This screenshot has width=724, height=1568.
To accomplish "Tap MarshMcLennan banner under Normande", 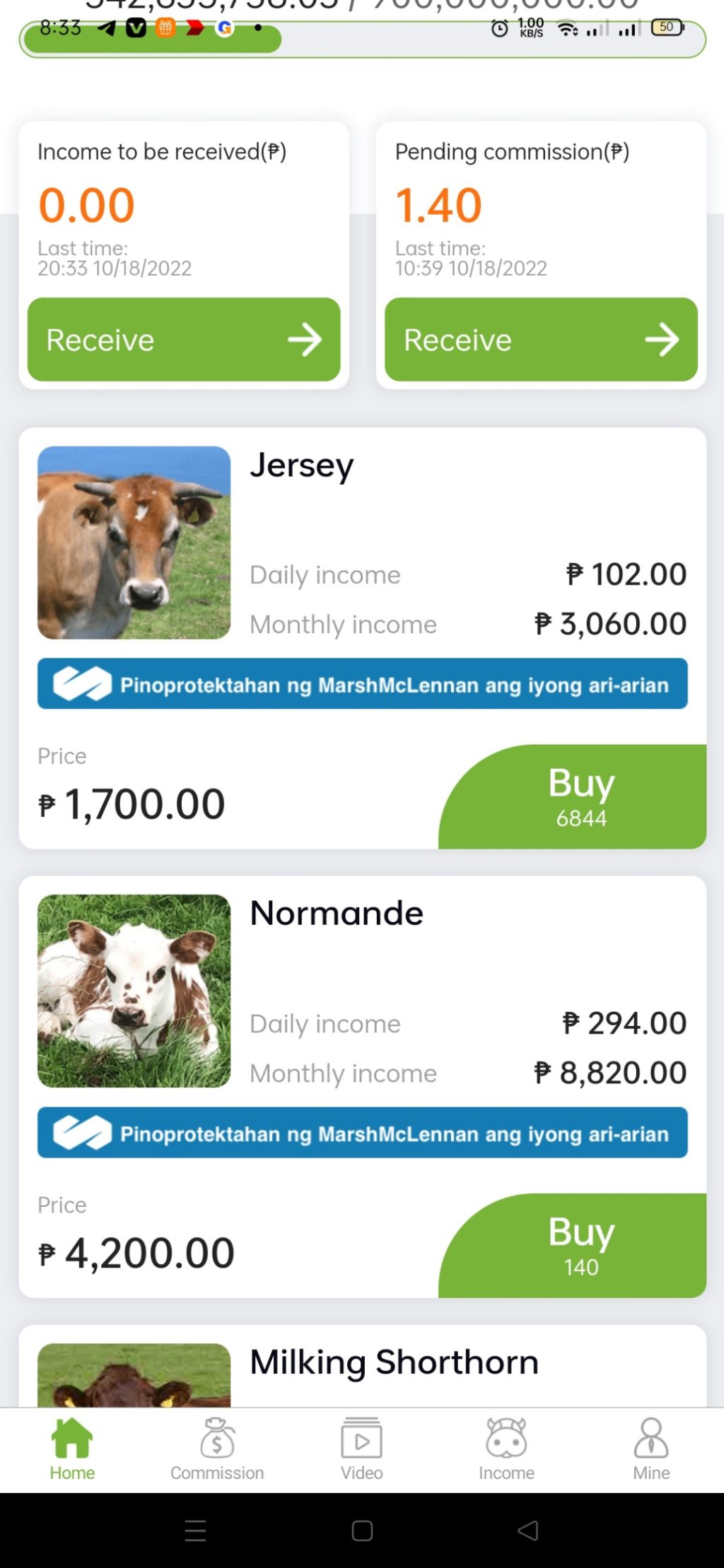I will coord(362,1133).
